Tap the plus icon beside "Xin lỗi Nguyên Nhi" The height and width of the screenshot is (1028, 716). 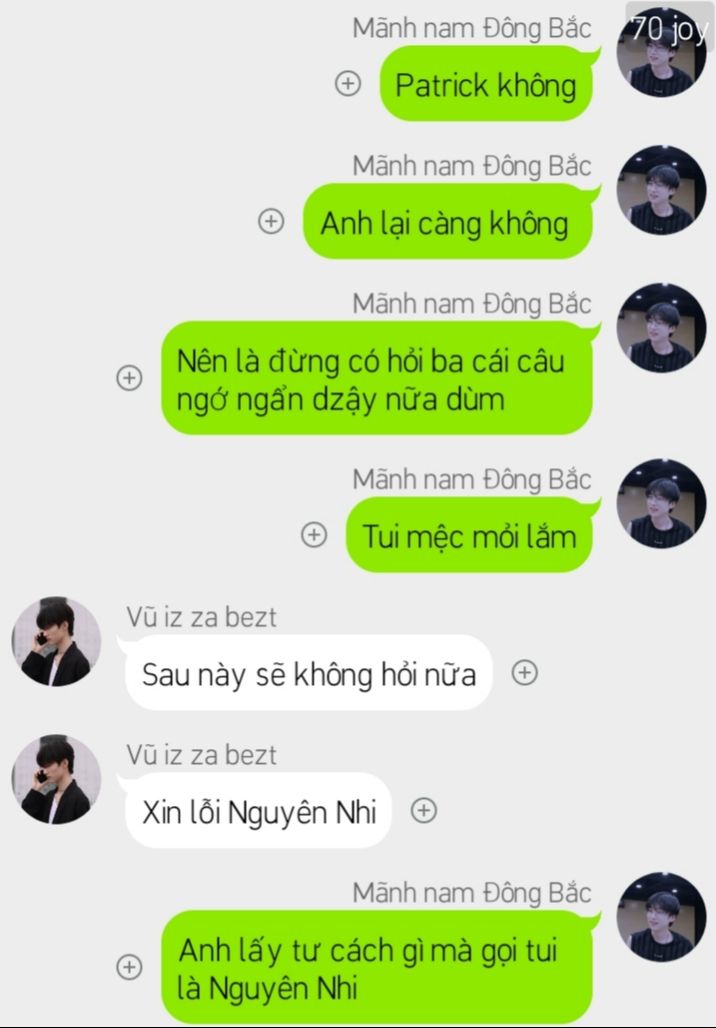coord(424,811)
